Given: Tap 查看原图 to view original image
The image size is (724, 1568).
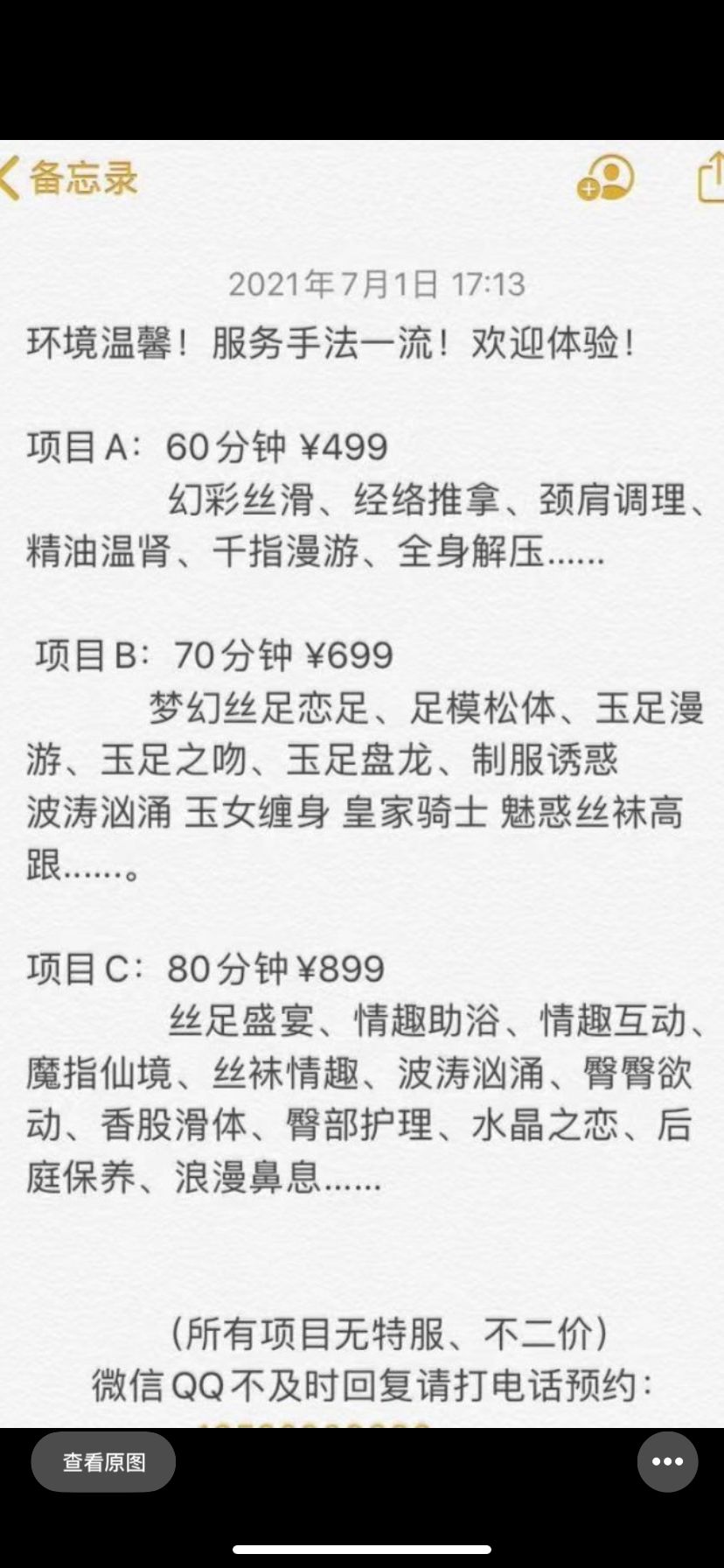Looking at the screenshot, I should coord(103,1462).
